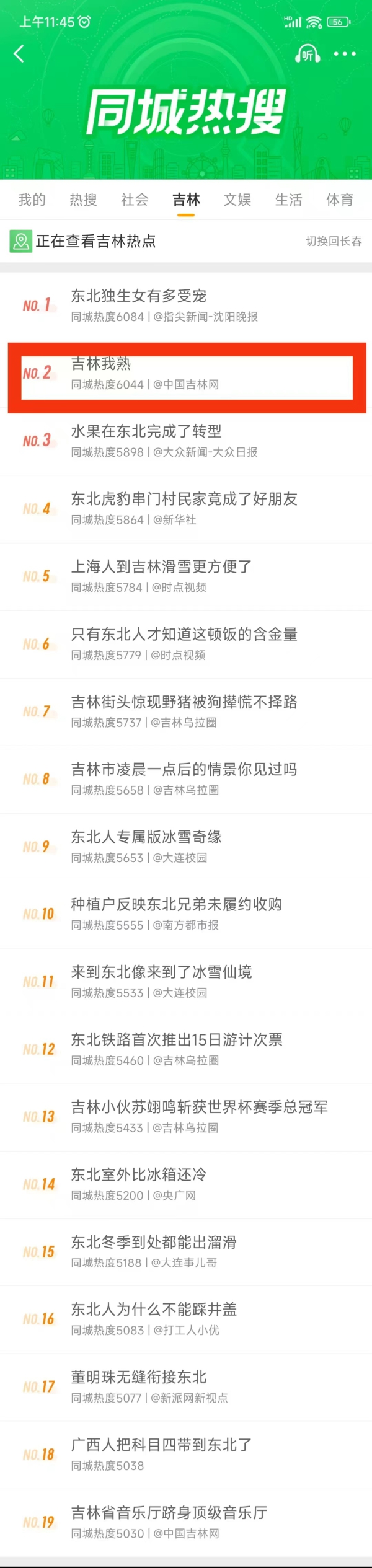Tap 切换回长春 to switch city
This screenshot has width=372, height=1568.
334,241
